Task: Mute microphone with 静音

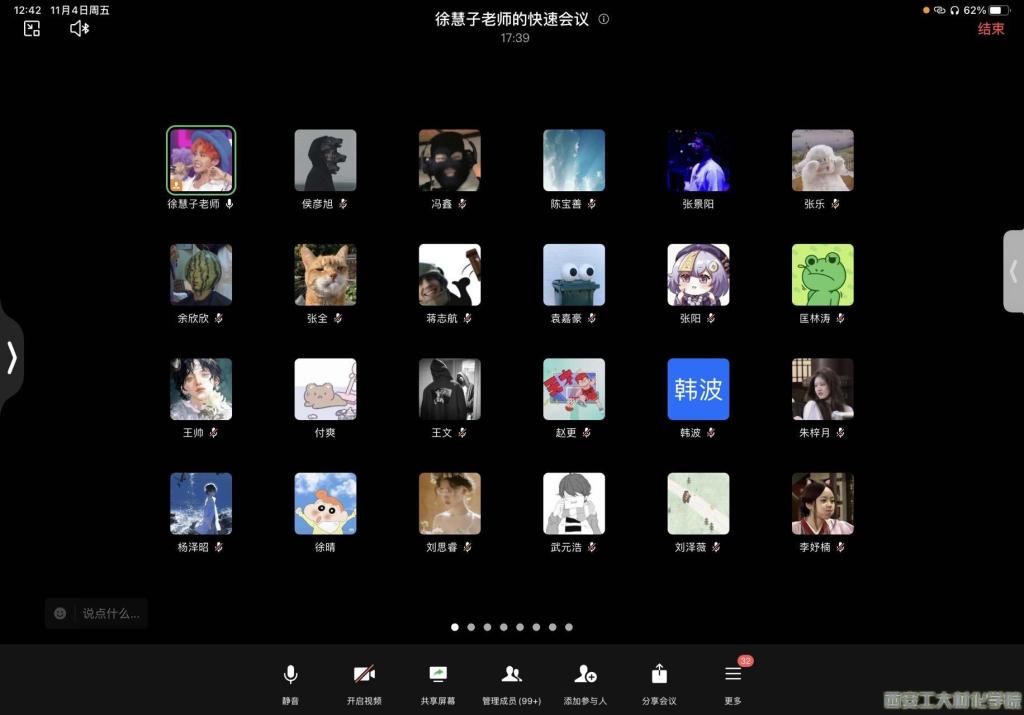Action: tap(290, 682)
